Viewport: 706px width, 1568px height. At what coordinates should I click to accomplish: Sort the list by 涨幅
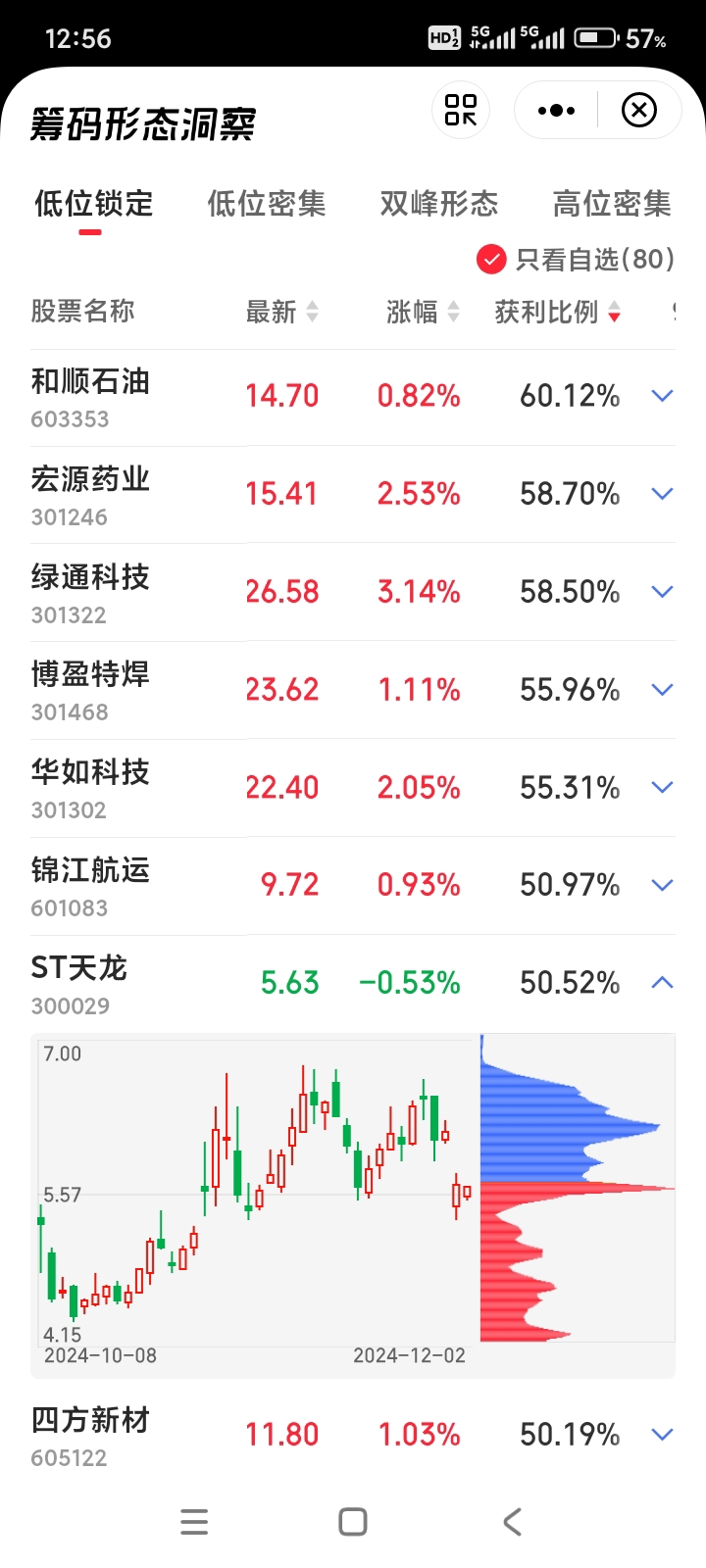423,312
